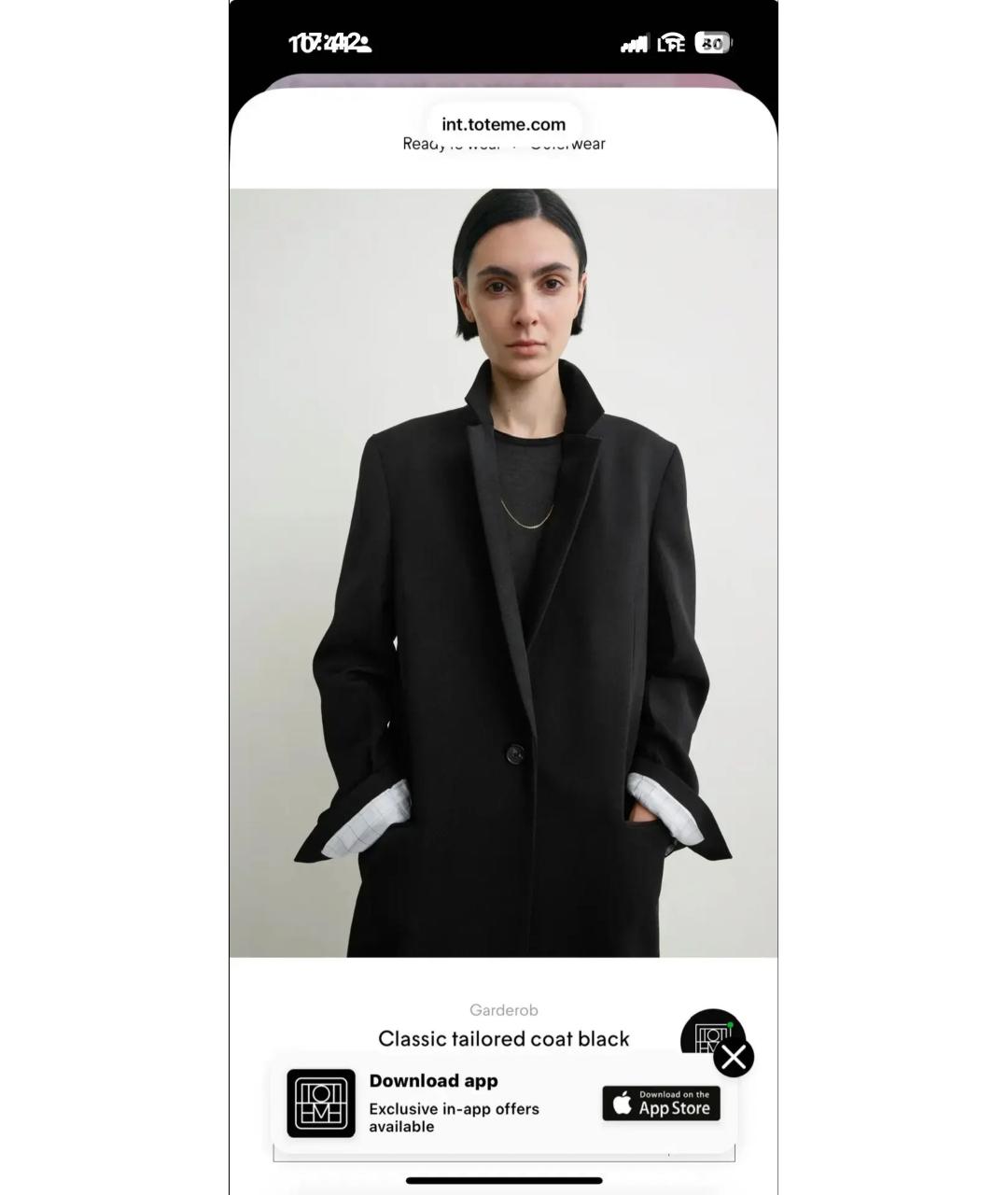The image size is (1008, 1195).
Task: Tap the Download on the App Store button
Action: pyautogui.click(x=661, y=1103)
